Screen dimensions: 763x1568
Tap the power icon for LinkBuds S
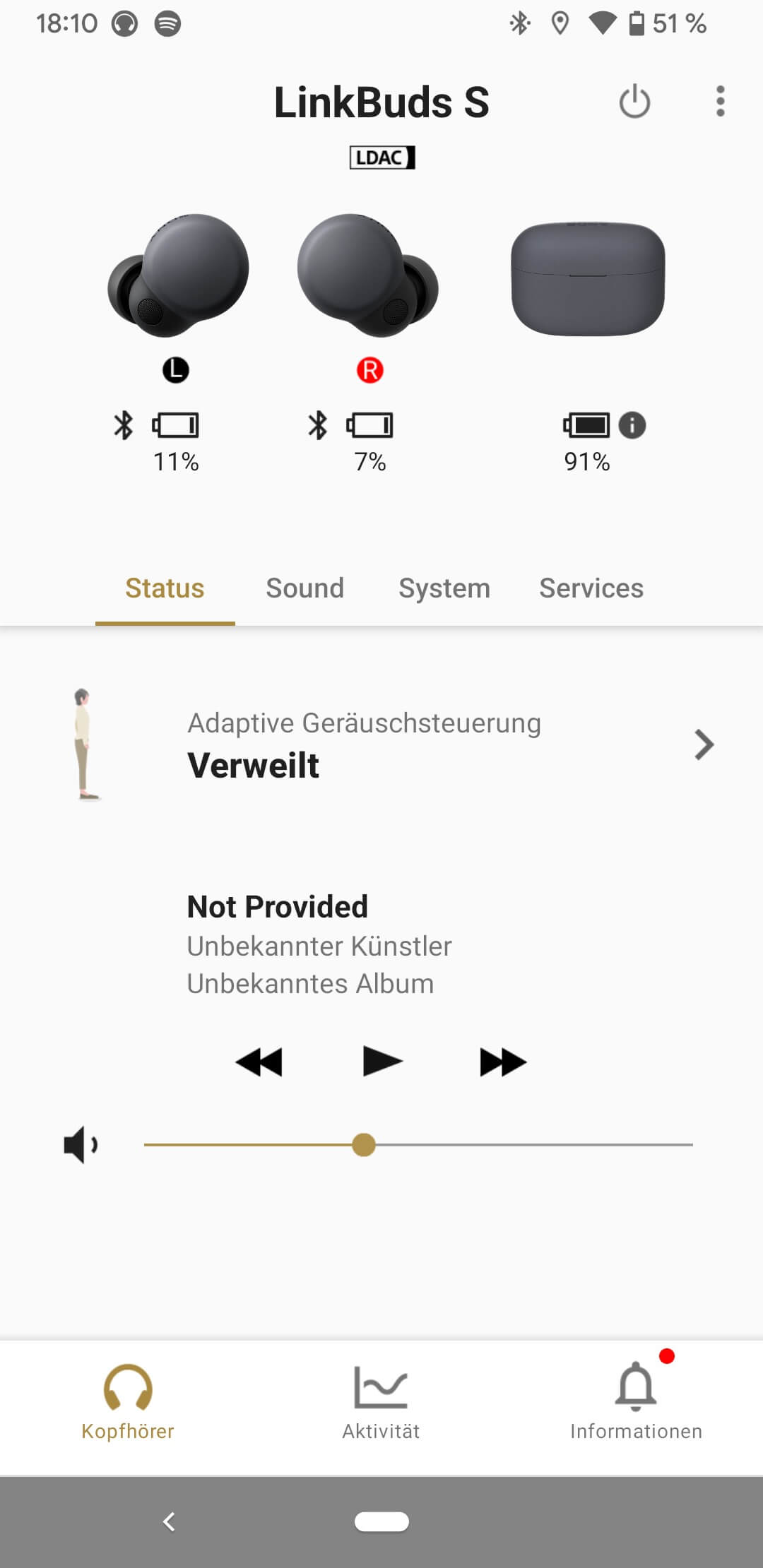634,102
